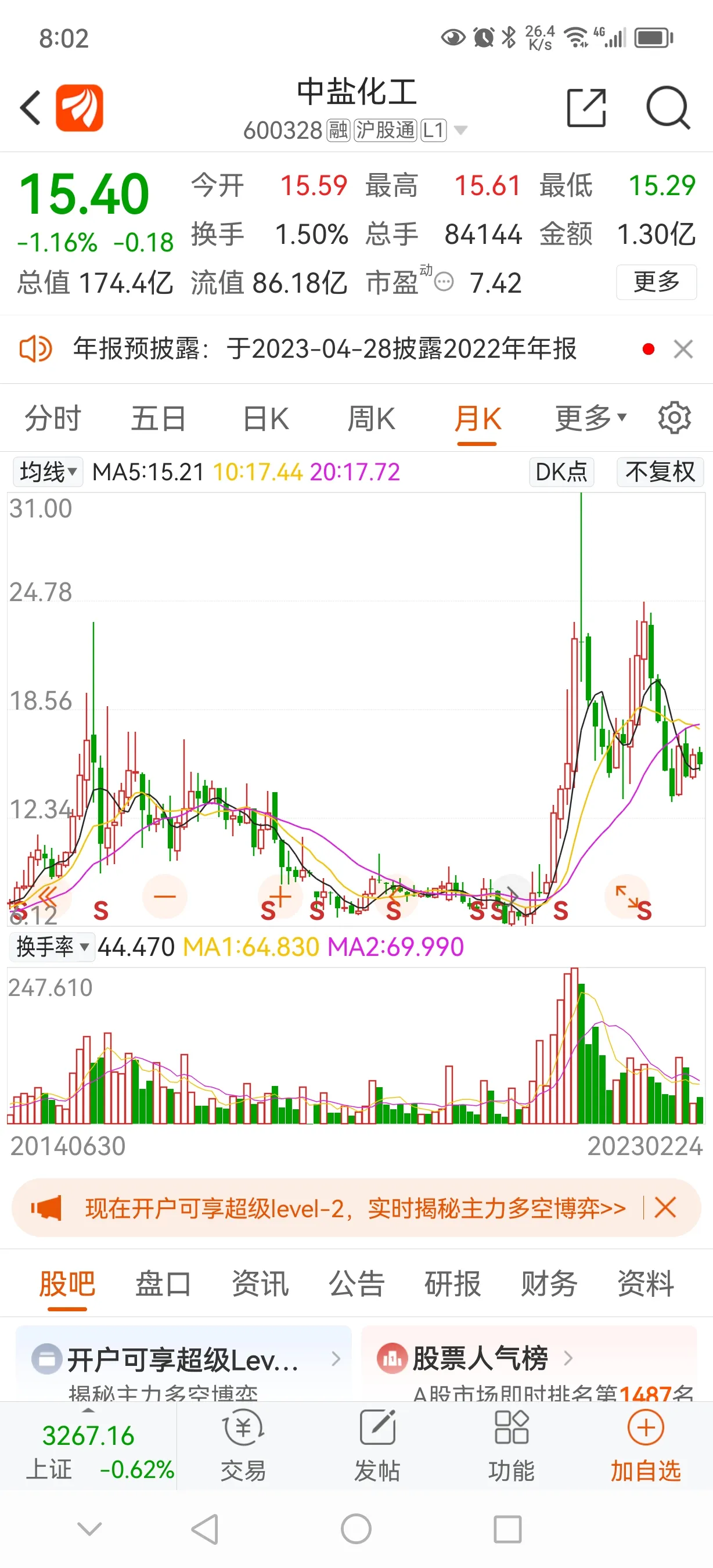Open the 换手率 indicator dropdown
Screen dimensions: 713x1568
tap(52, 947)
